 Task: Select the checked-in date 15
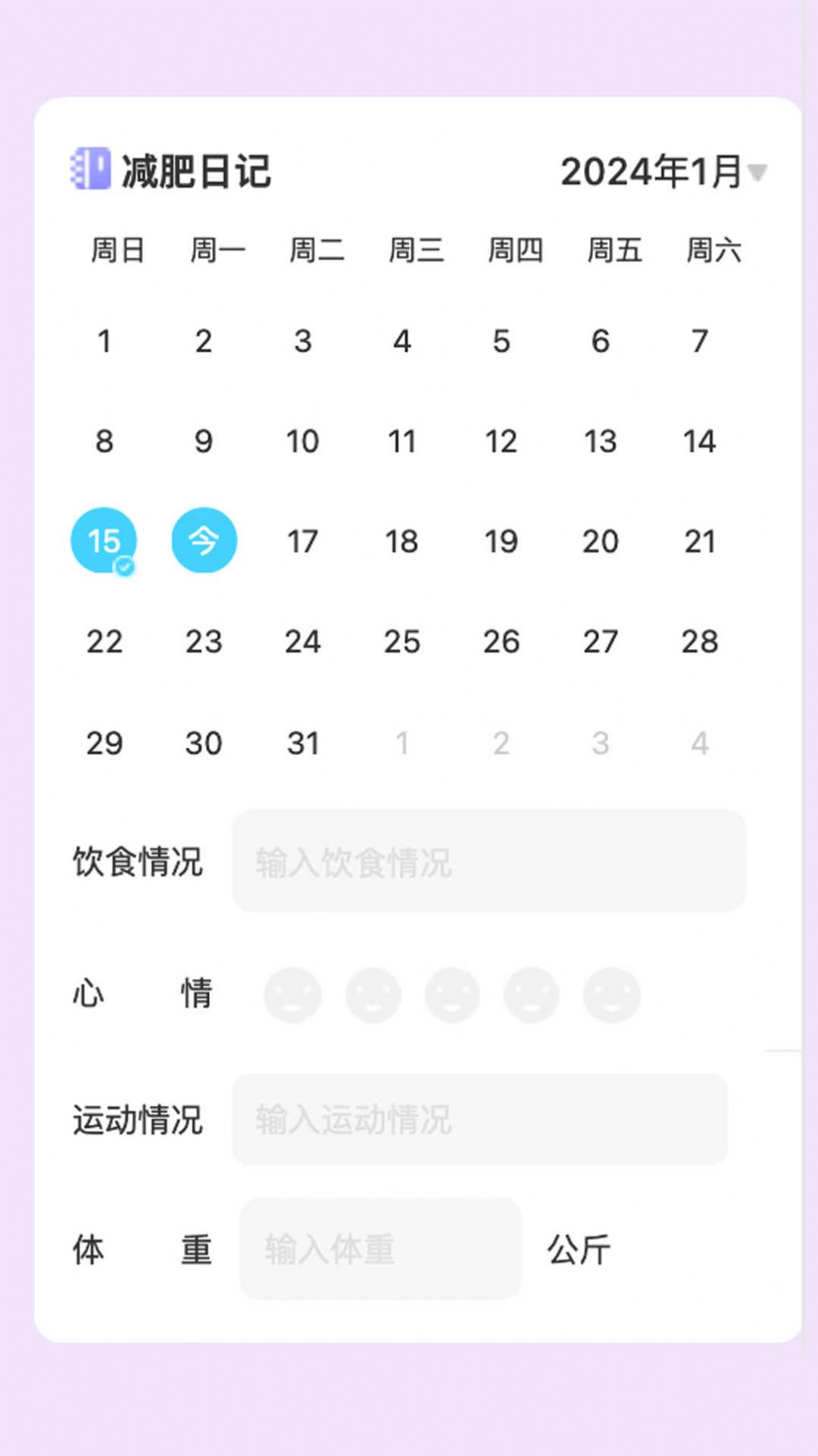(x=104, y=541)
